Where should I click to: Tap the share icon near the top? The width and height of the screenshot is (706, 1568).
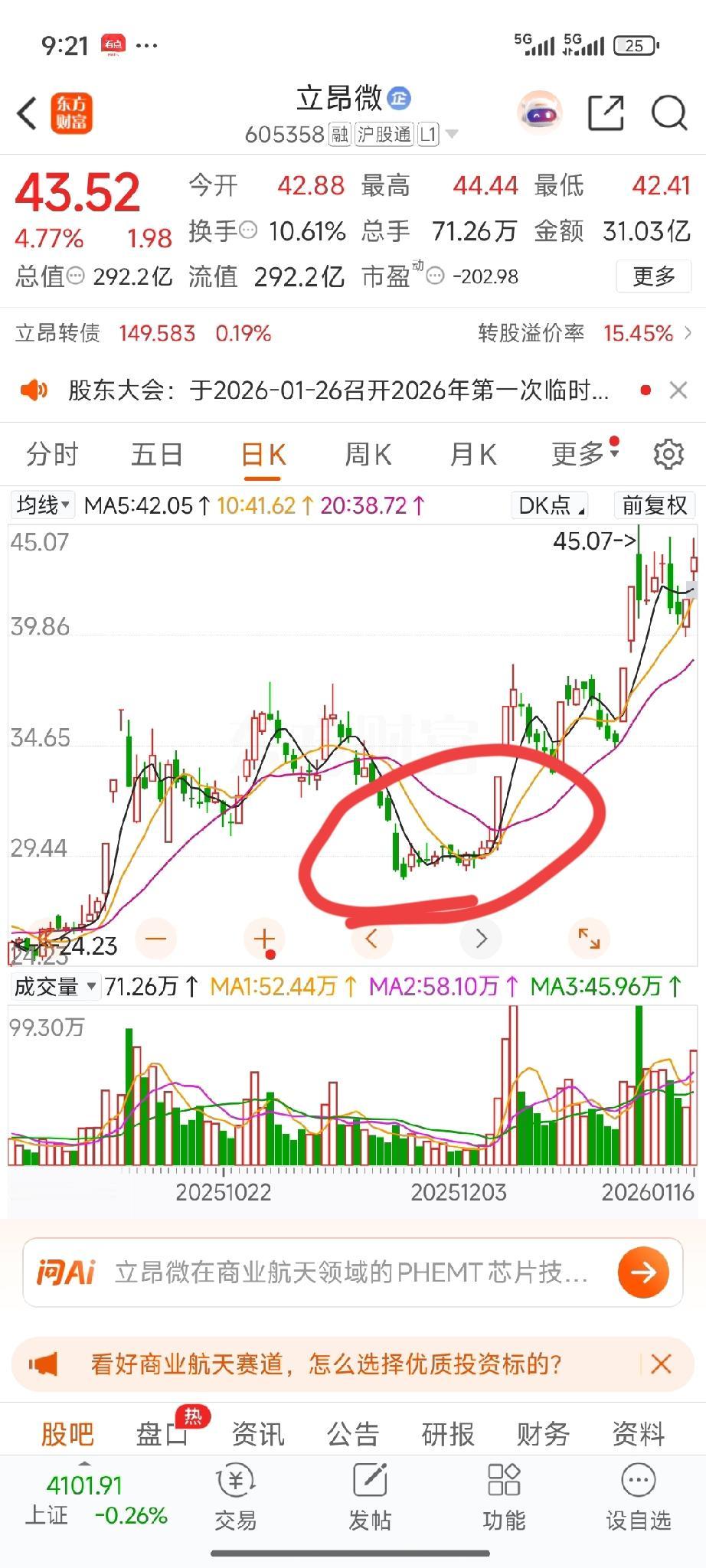coord(606,112)
